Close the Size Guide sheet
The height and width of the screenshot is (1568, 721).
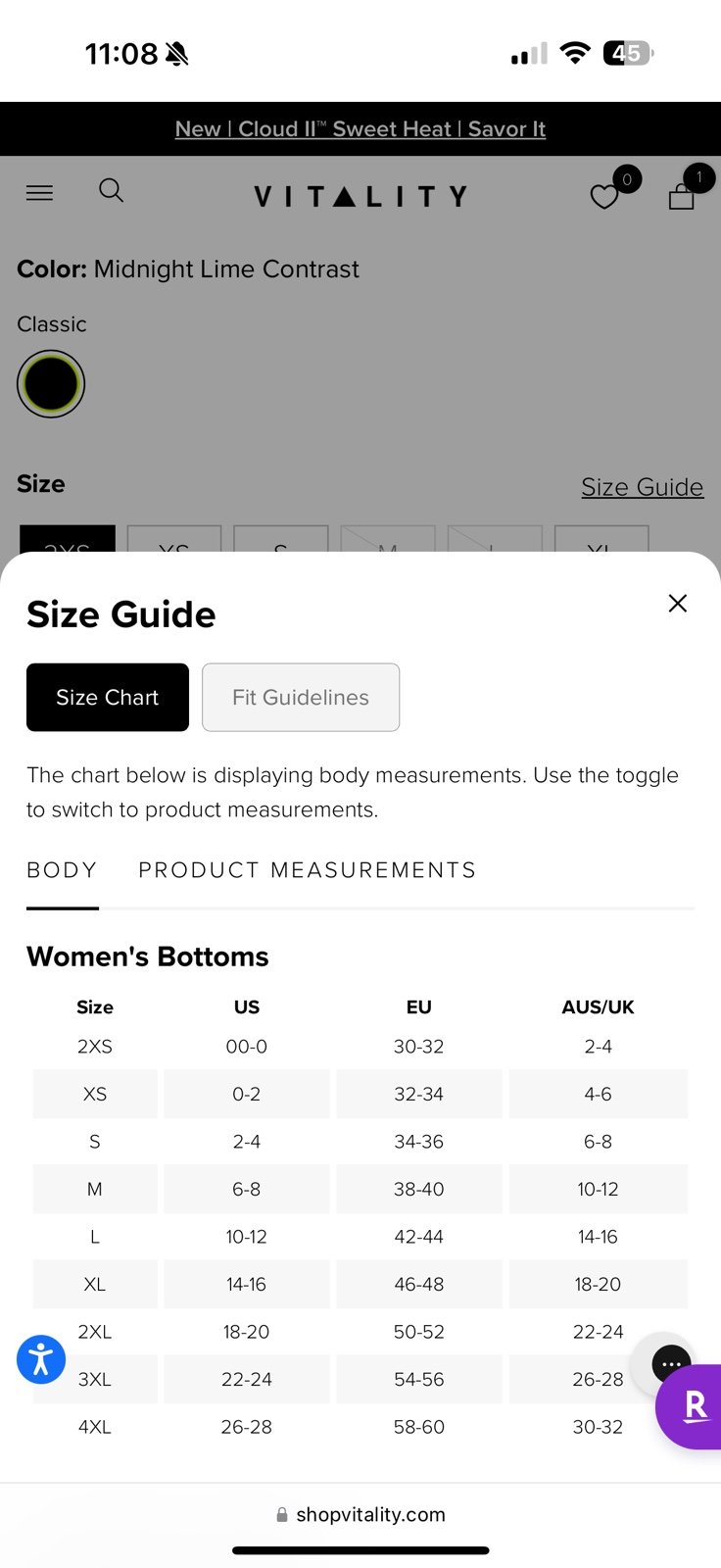(677, 604)
